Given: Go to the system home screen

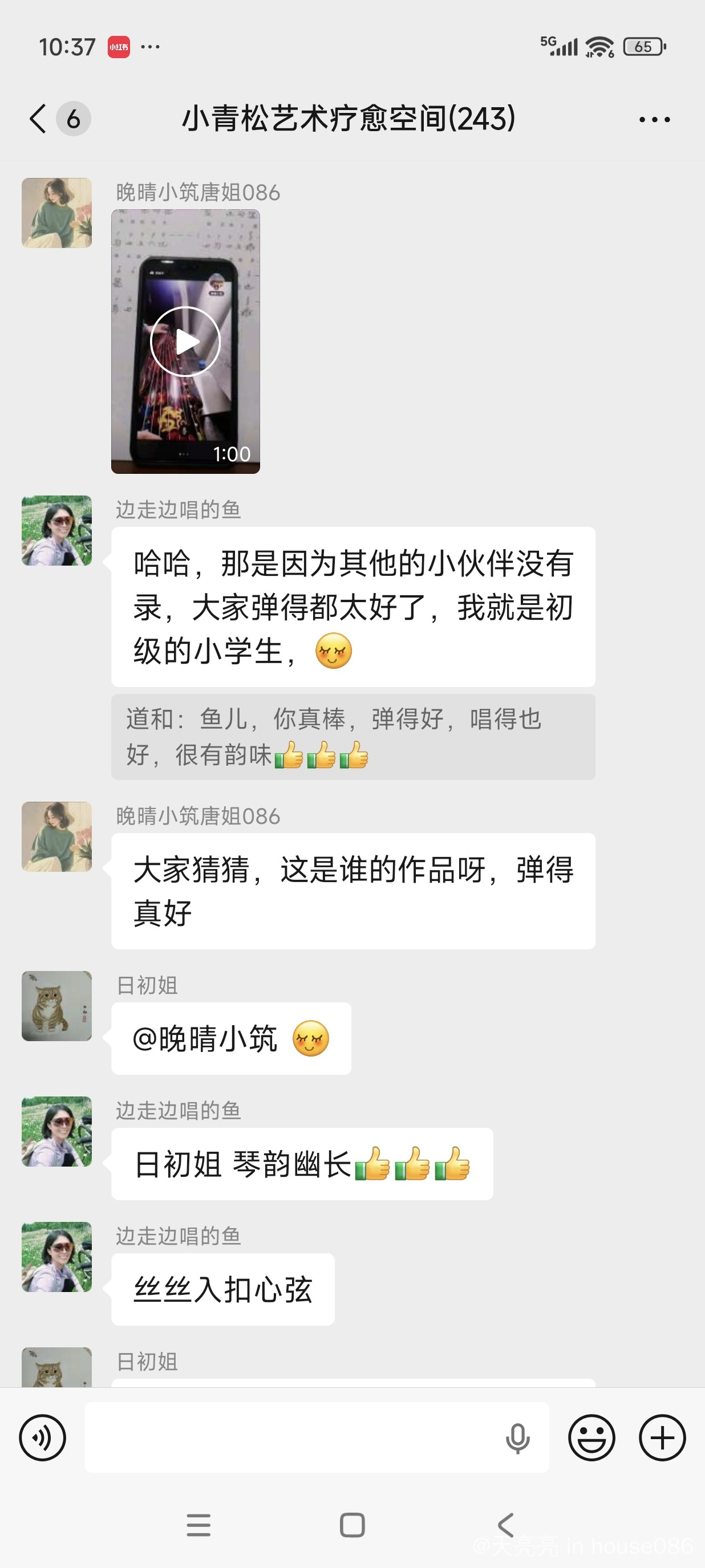Looking at the screenshot, I should coord(352,1525).
